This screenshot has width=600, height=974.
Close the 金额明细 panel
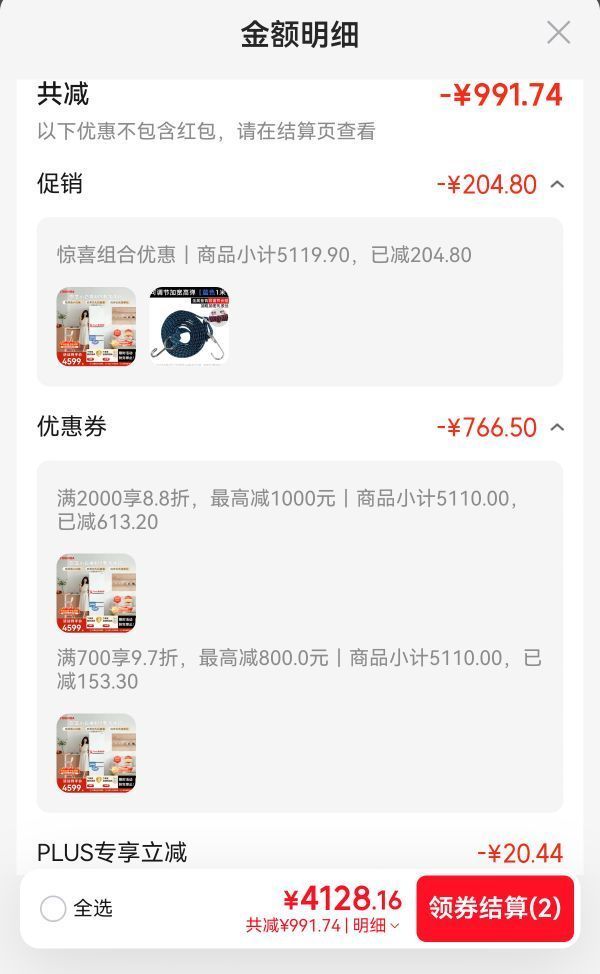pos(558,32)
